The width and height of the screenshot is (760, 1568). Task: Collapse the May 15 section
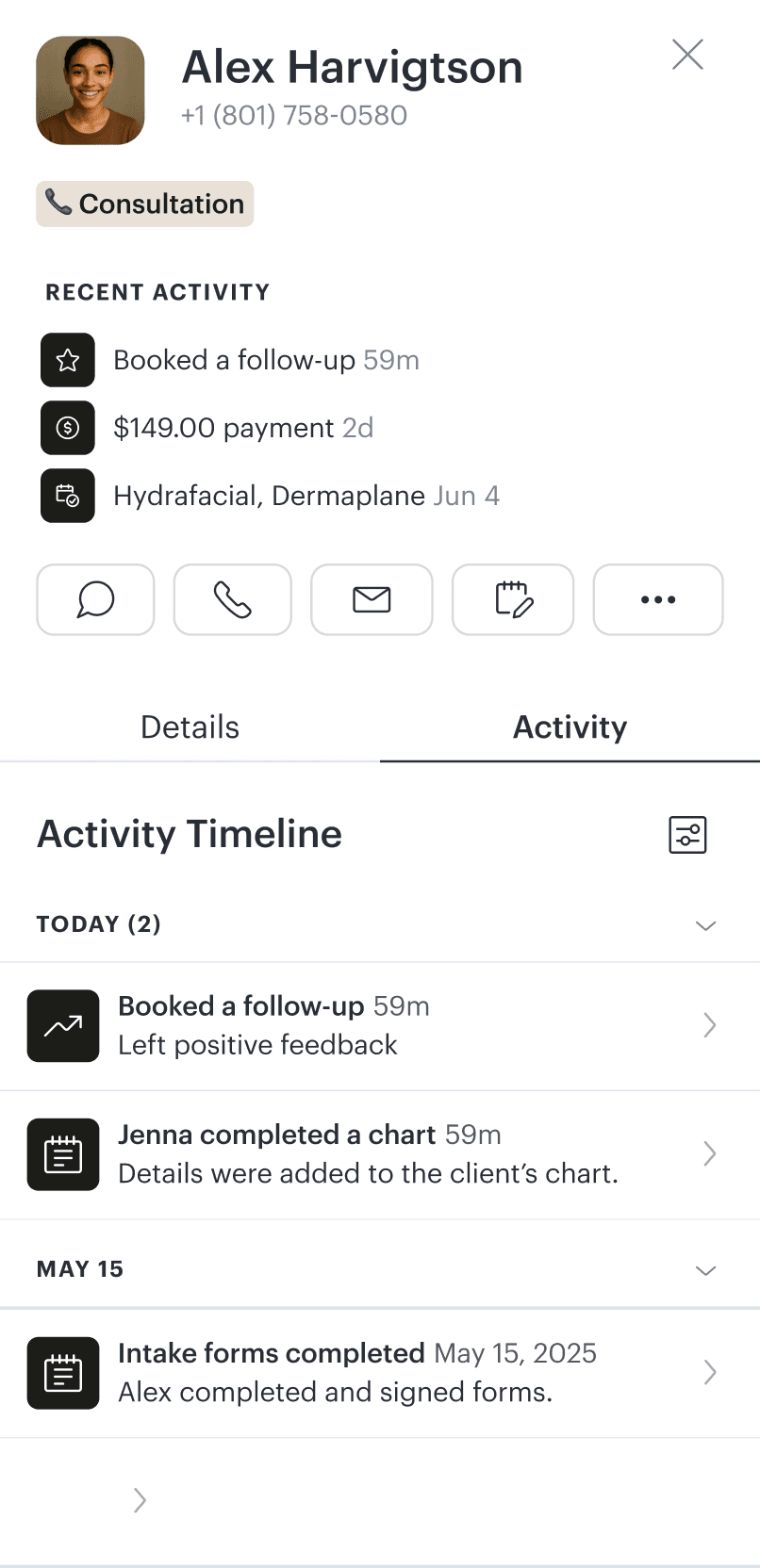[705, 1270]
